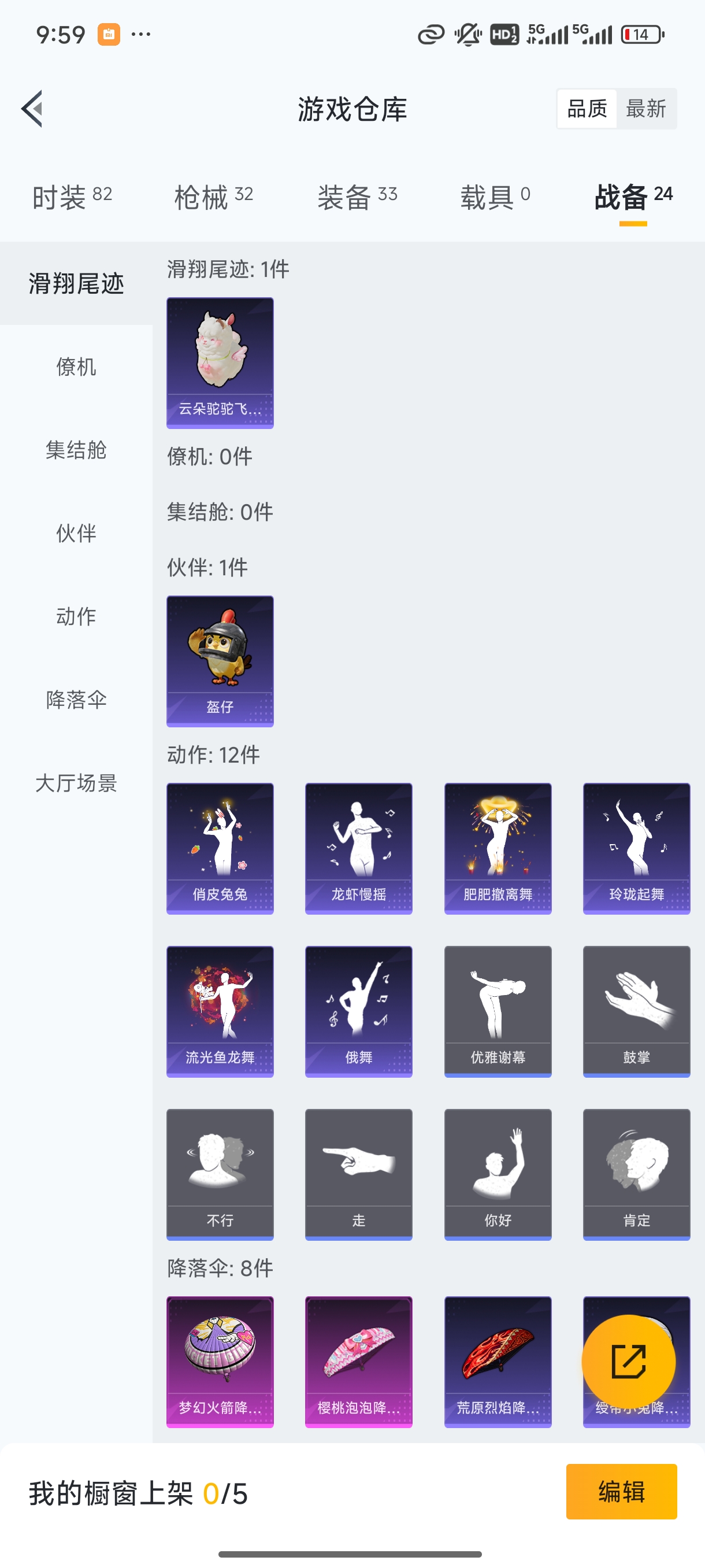Open the 降落伞 category in sidebar
This screenshot has width=705, height=1568.
[76, 700]
